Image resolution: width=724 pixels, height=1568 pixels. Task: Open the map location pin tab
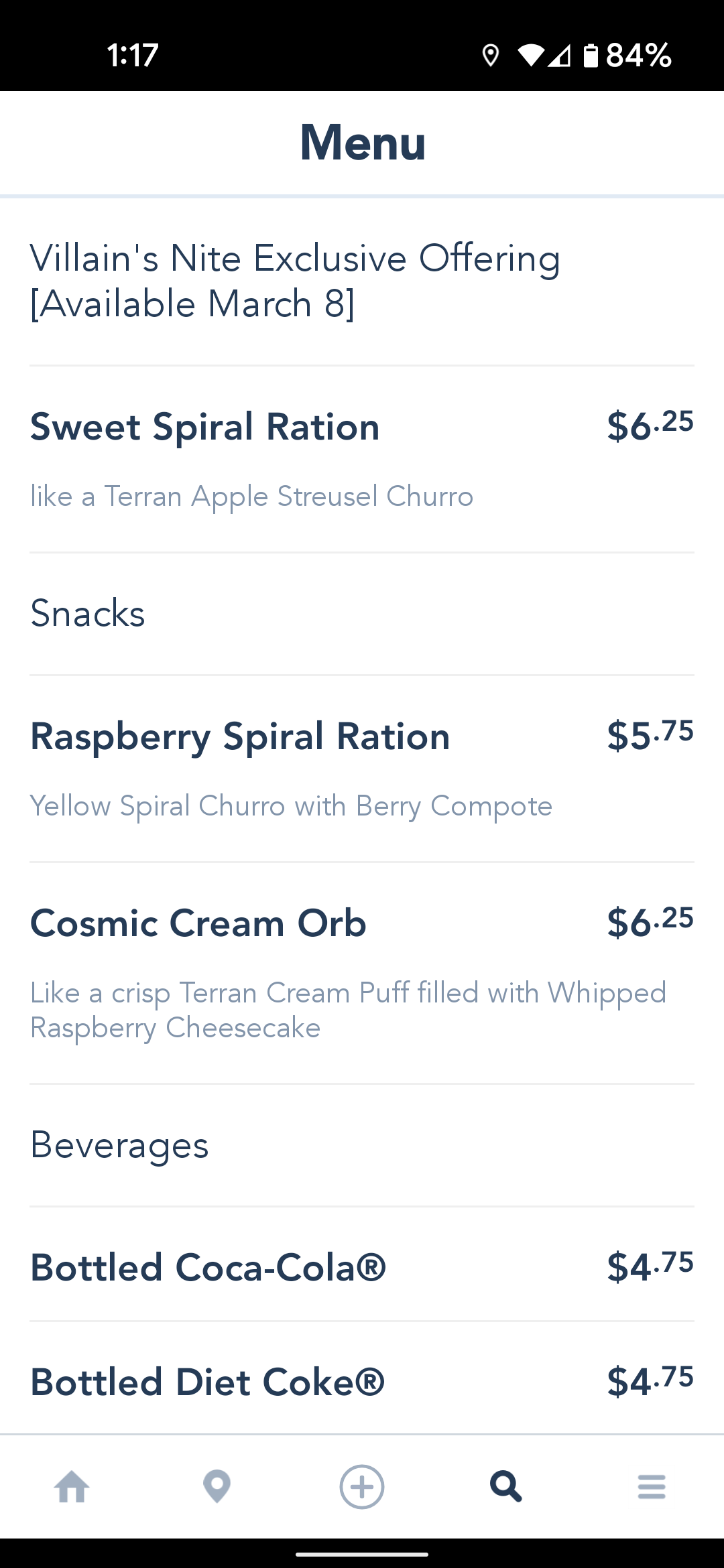coord(217,1487)
